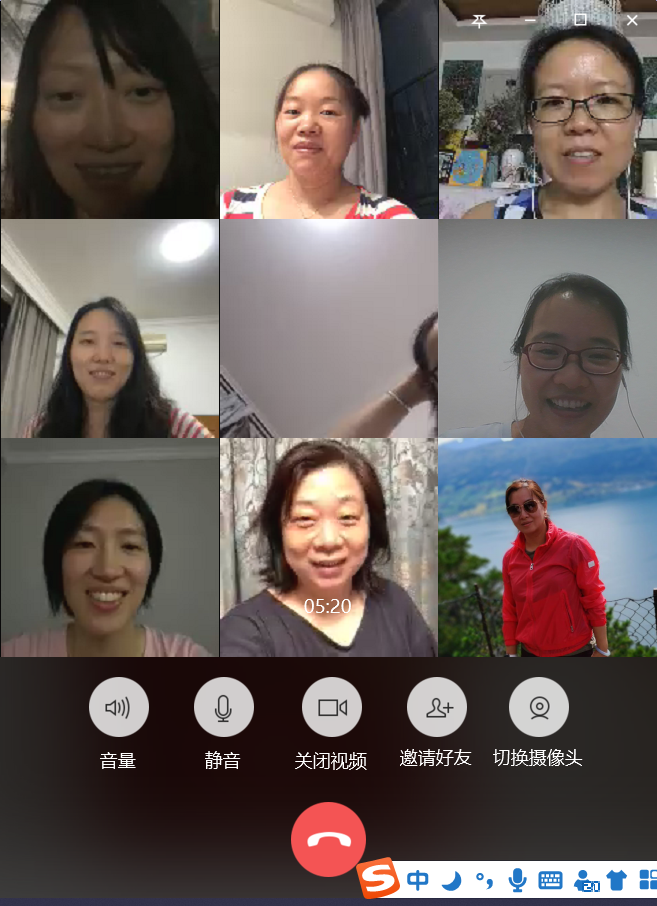
Task: Maximize the call window
Action: (580, 20)
